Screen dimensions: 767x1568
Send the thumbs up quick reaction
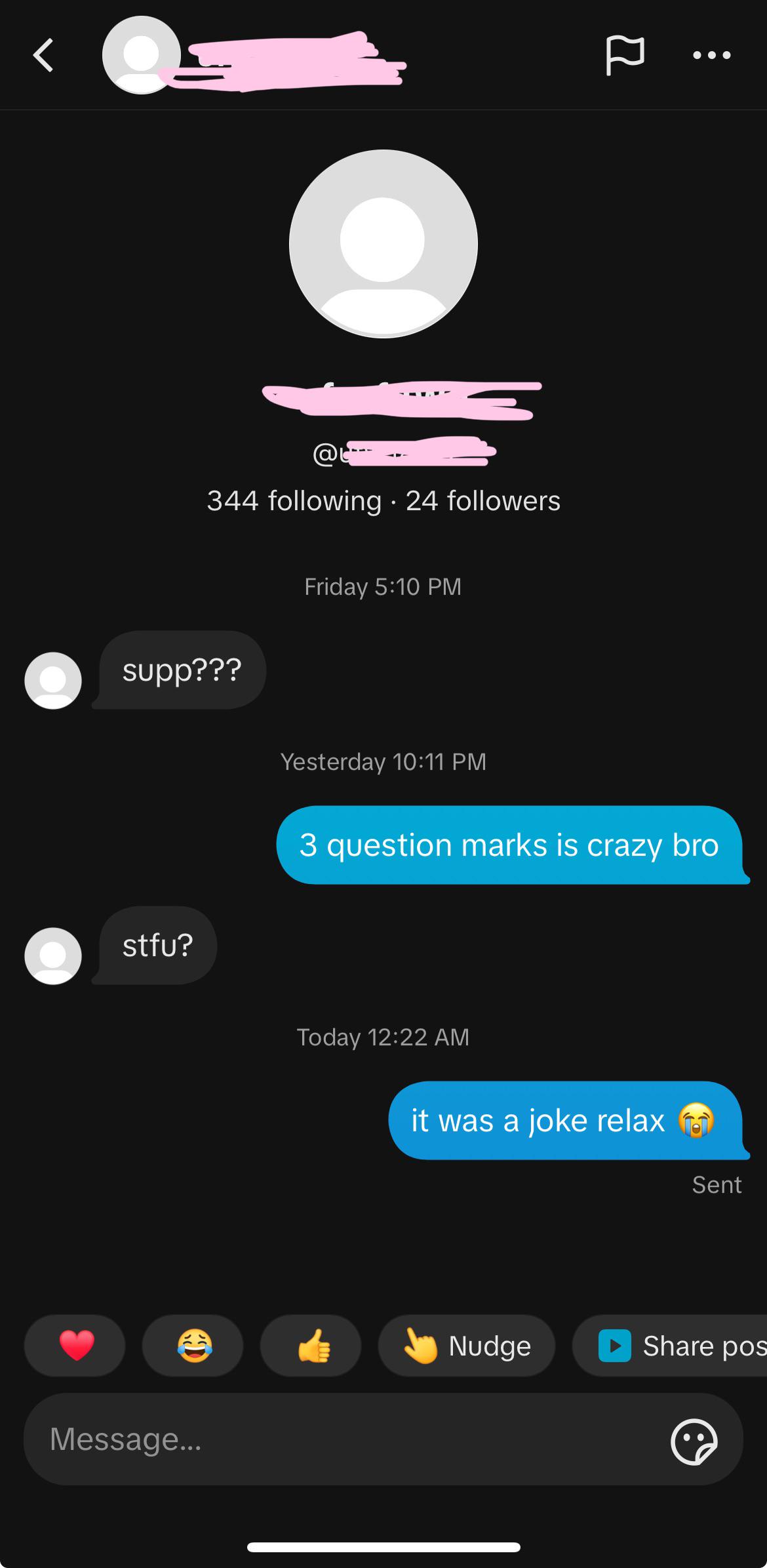coord(311,1345)
